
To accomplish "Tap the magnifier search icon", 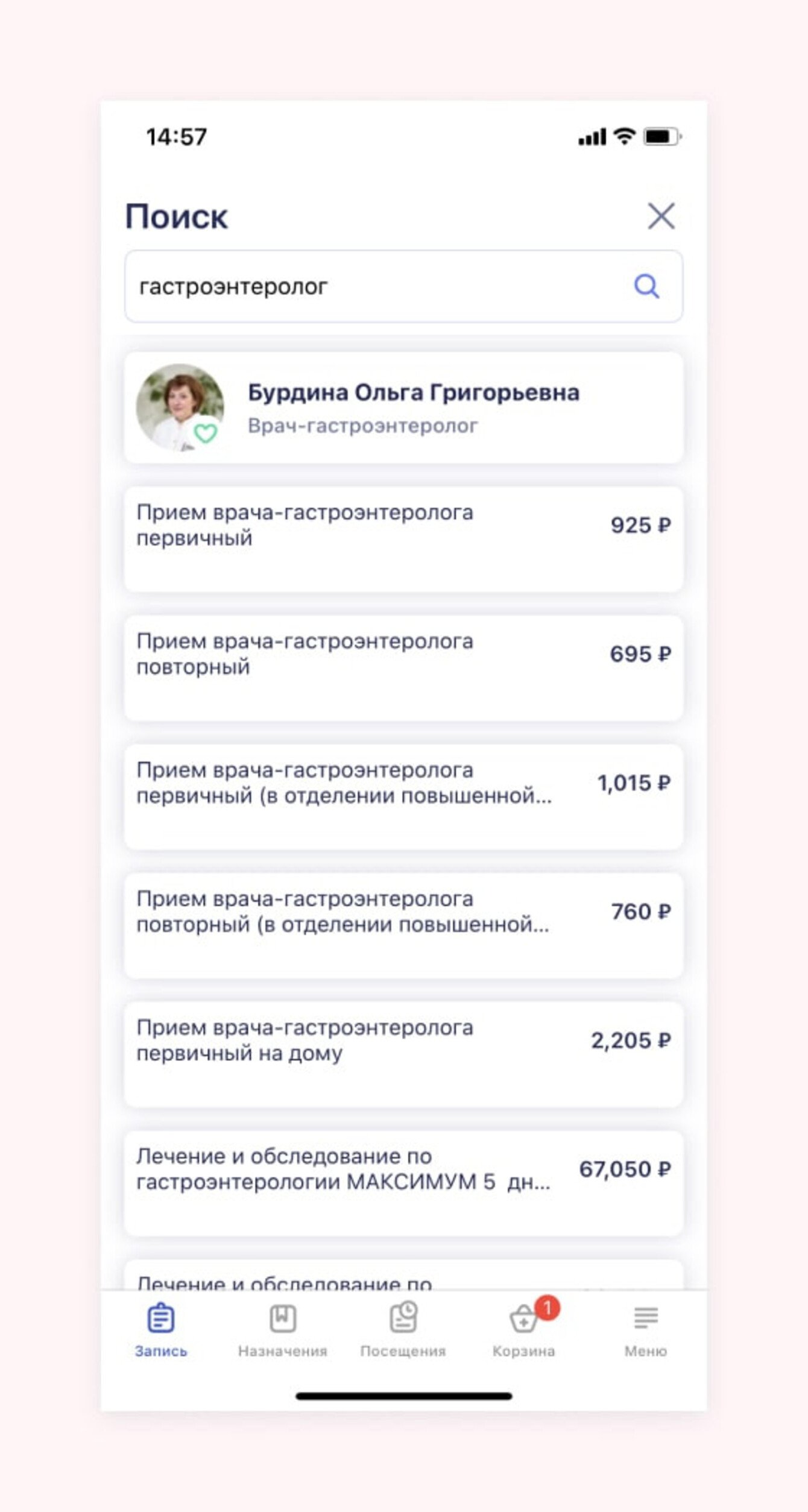I will point(646,286).
